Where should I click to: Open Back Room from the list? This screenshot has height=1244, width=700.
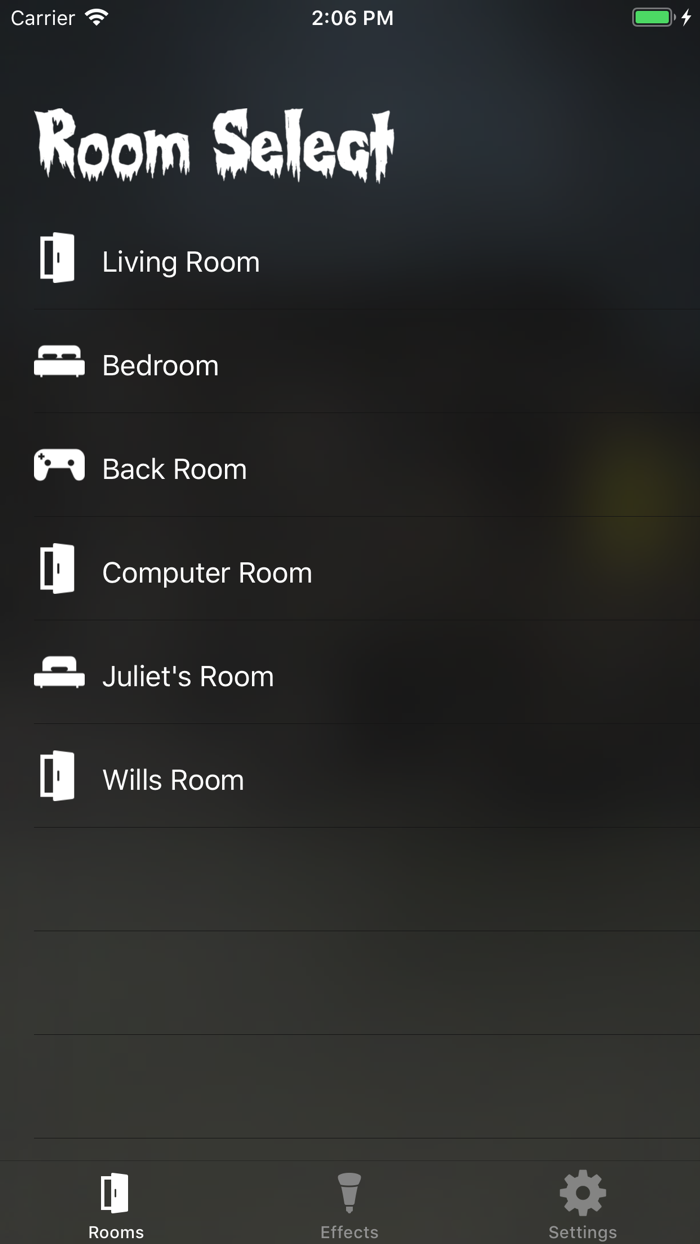pyautogui.click(x=350, y=465)
